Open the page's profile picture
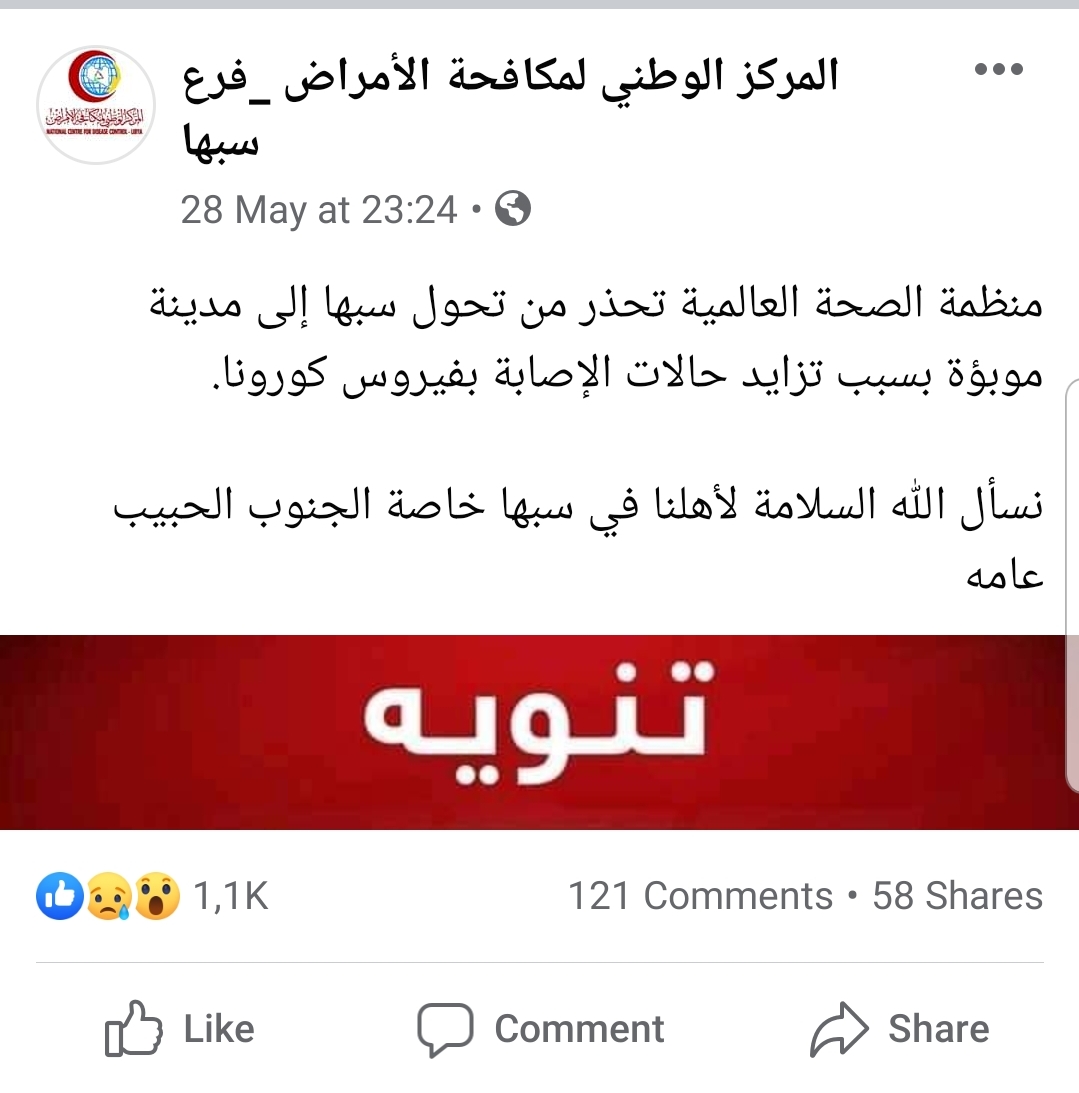The image size is (1079, 1093). tap(96, 106)
